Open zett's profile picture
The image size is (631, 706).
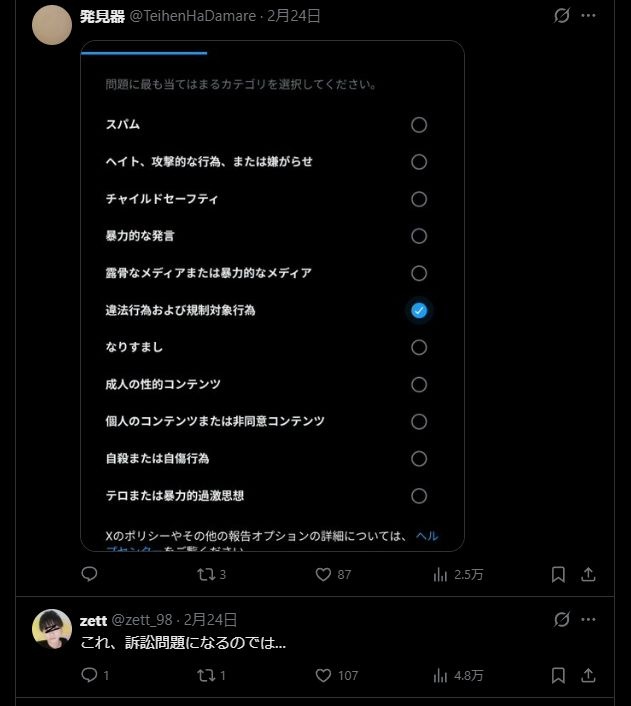52,628
